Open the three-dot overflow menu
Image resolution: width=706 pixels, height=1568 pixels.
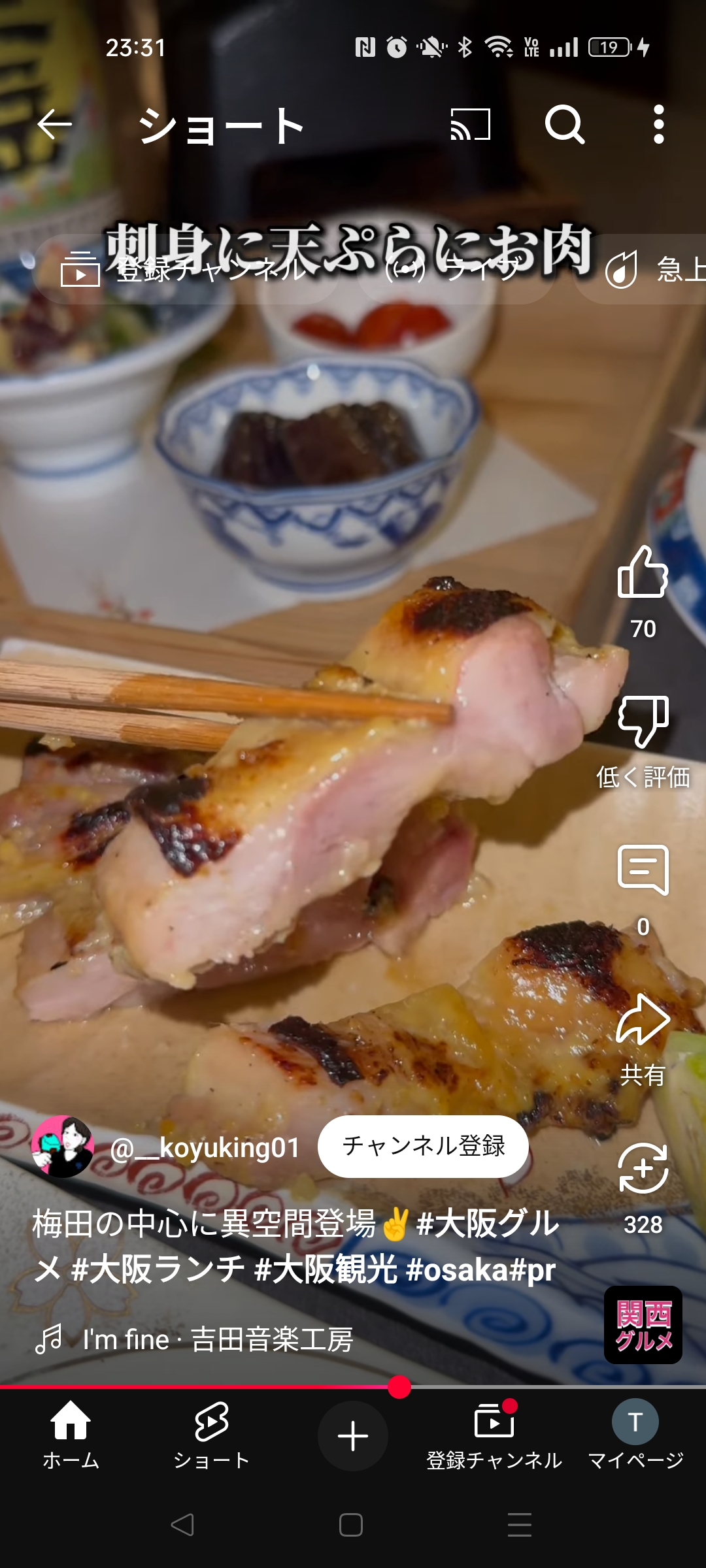tap(659, 124)
